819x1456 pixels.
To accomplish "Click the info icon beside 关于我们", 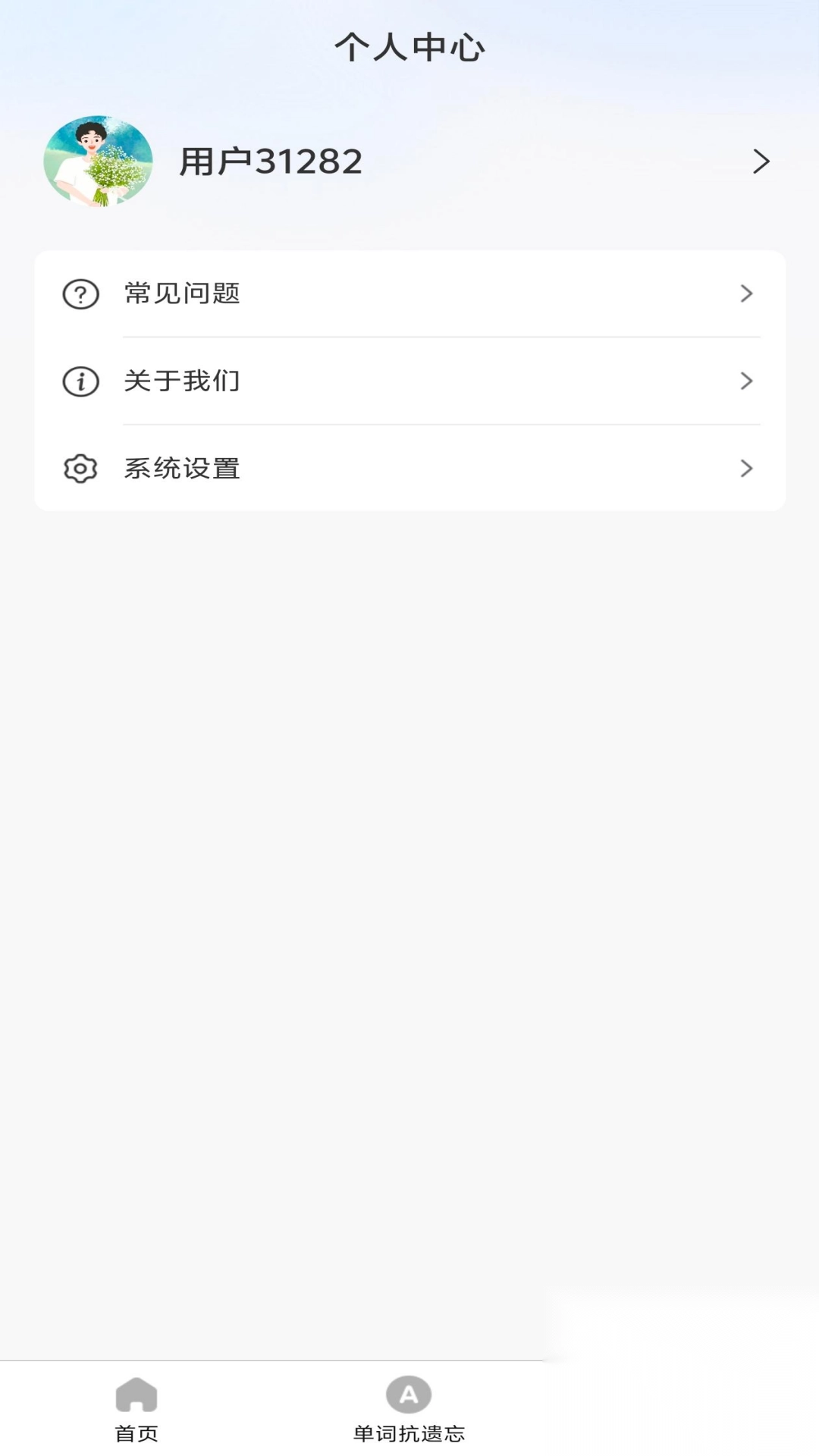I will pyautogui.click(x=79, y=381).
